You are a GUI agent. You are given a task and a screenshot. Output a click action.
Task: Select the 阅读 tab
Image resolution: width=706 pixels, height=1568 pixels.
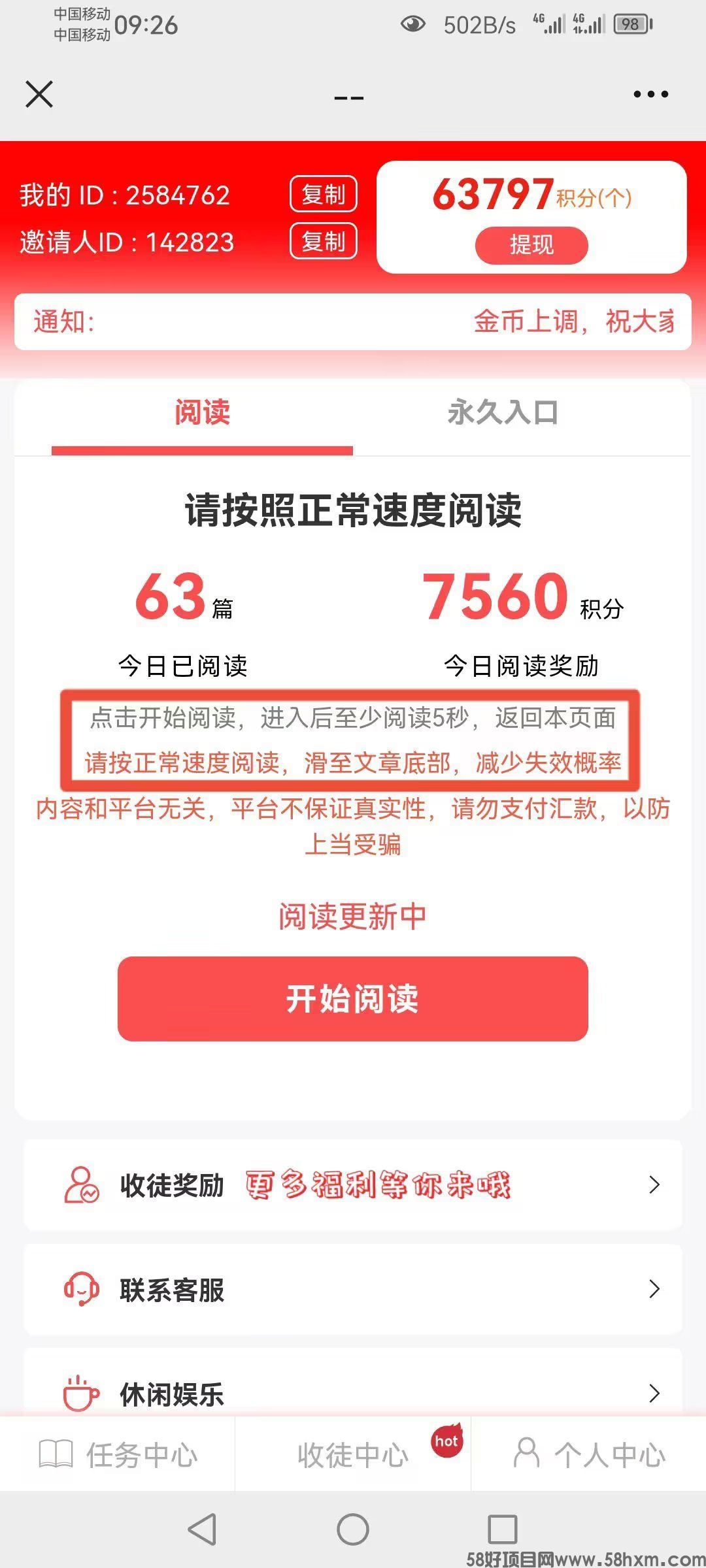point(202,413)
